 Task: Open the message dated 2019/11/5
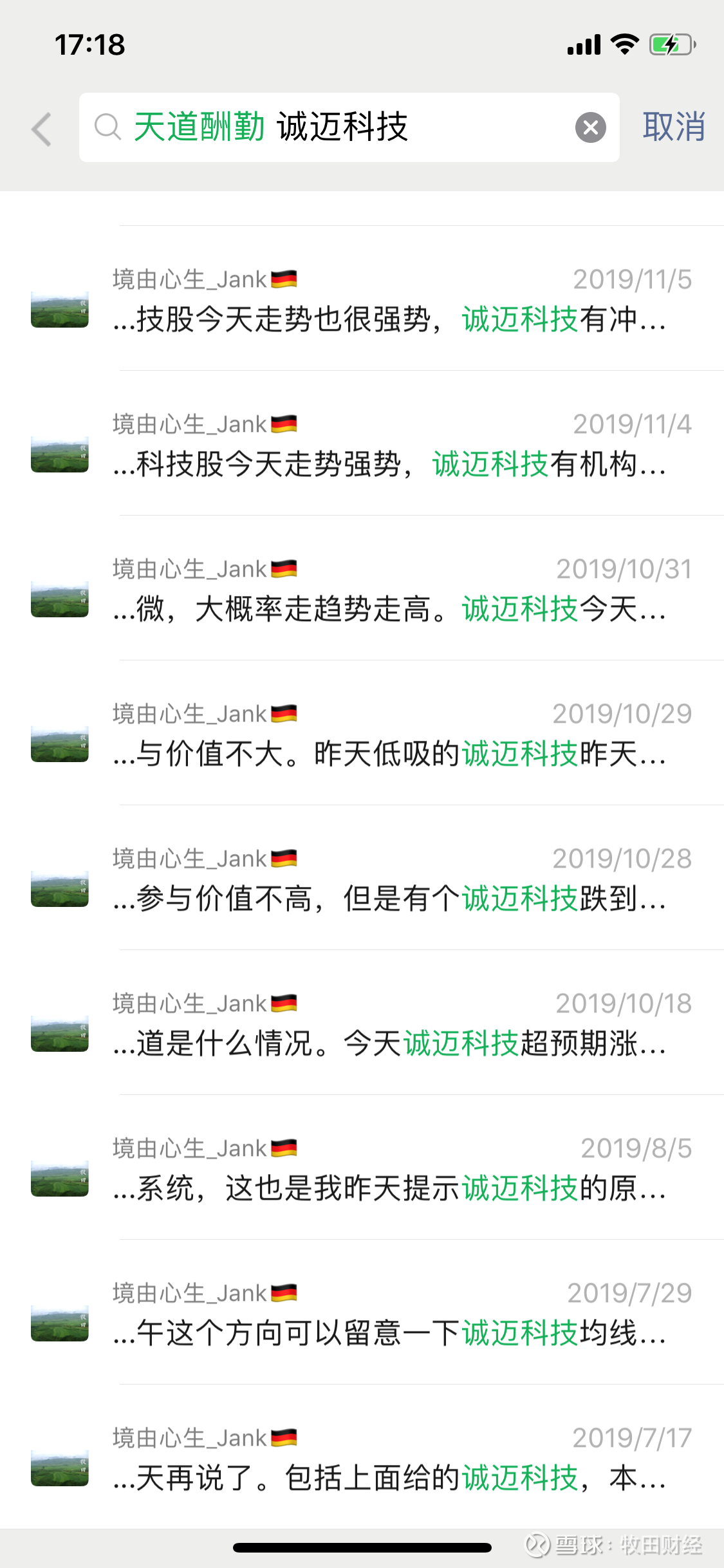[x=362, y=298]
